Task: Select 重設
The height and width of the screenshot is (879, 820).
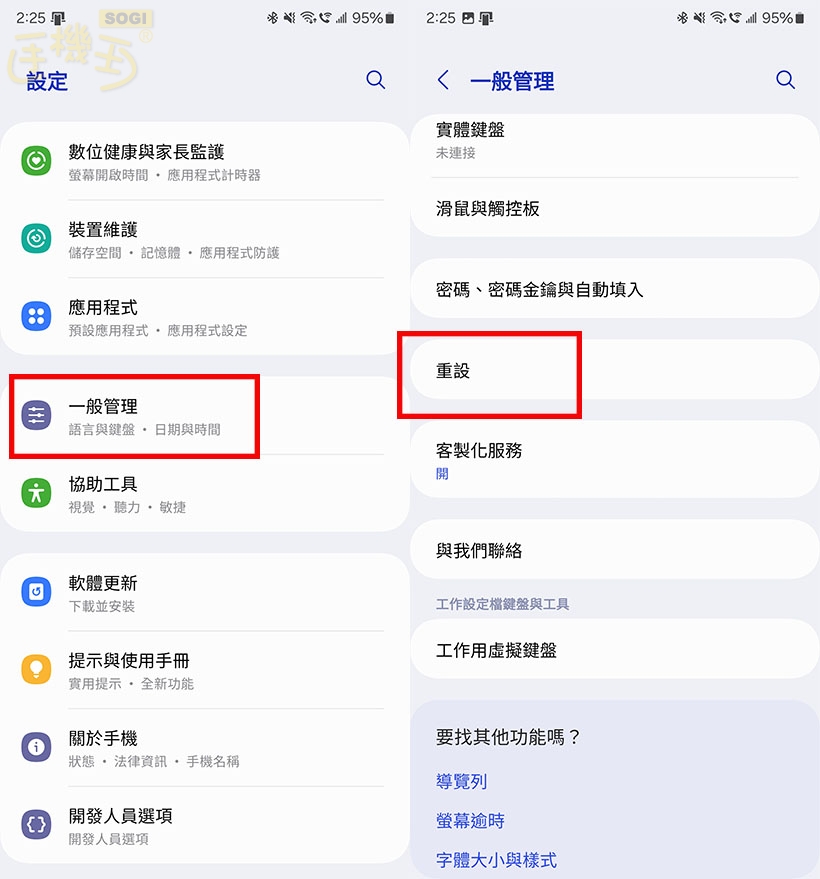Action: 614,371
